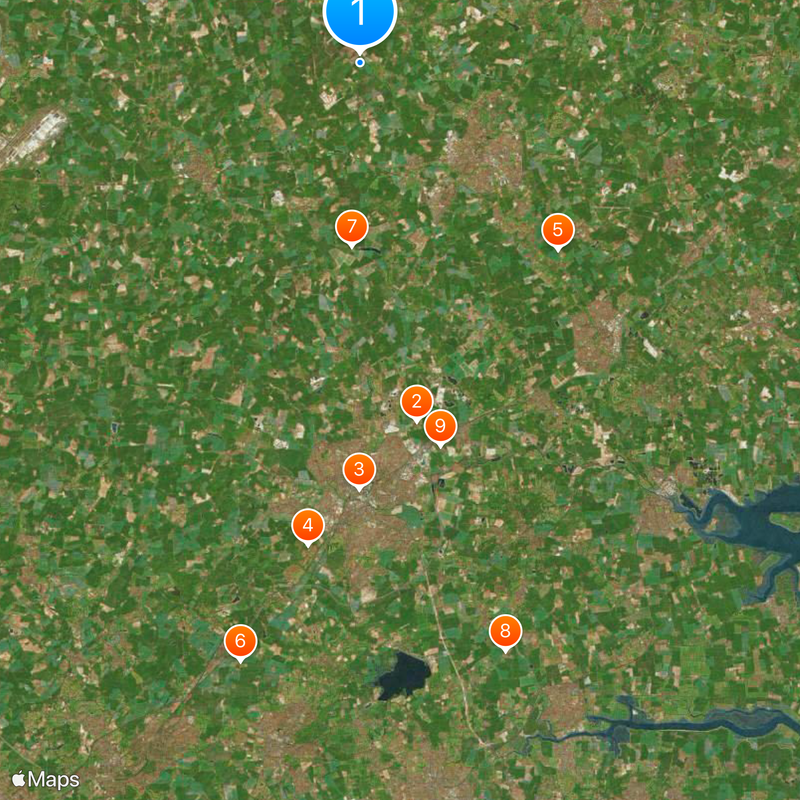Tap the orange map pin 2
Image resolution: width=800 pixels, height=800 pixels.
pyautogui.click(x=416, y=402)
